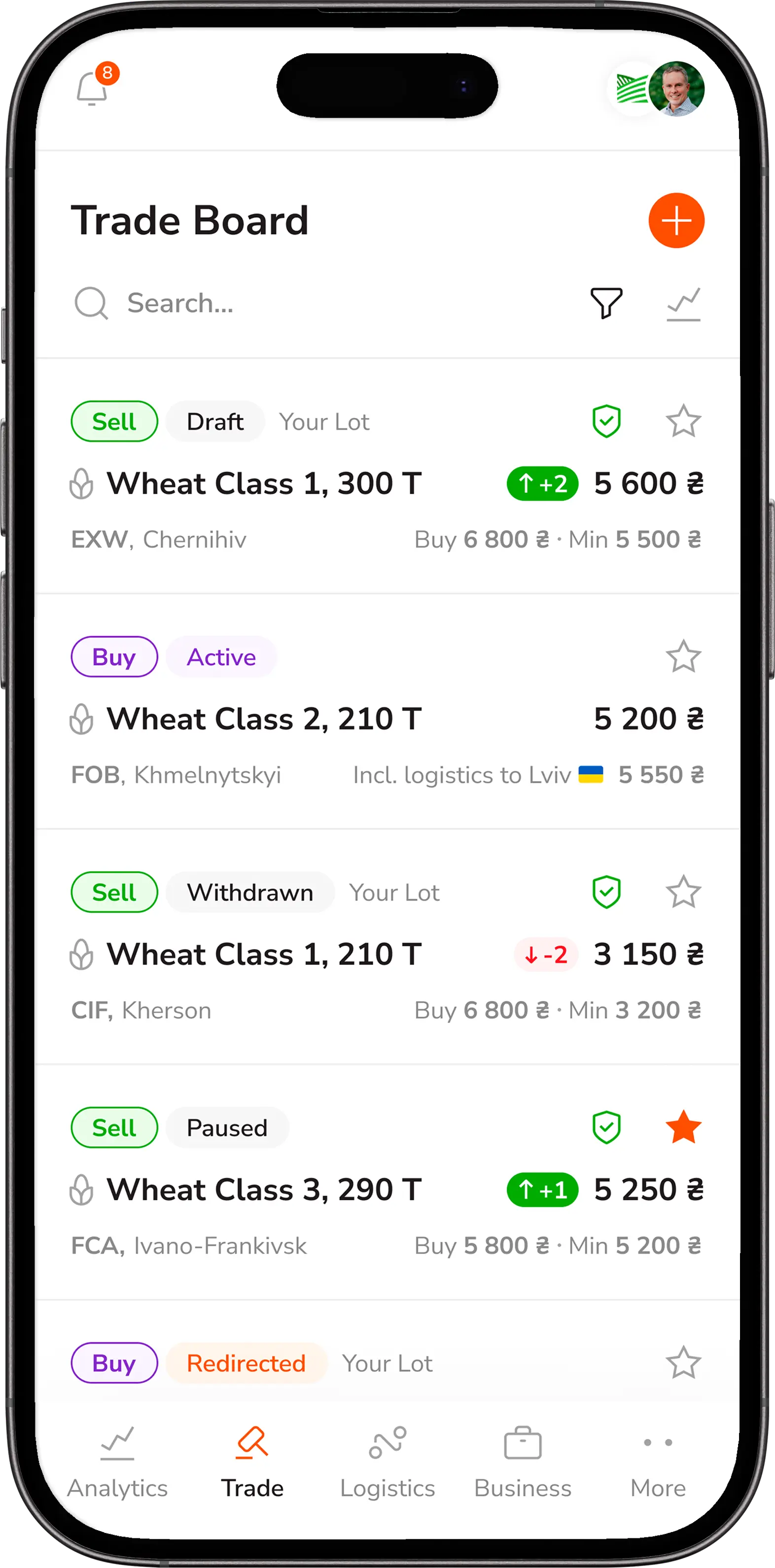Favorite the Wheat Class 2 buy lot
The image size is (775, 1568).
click(683, 655)
